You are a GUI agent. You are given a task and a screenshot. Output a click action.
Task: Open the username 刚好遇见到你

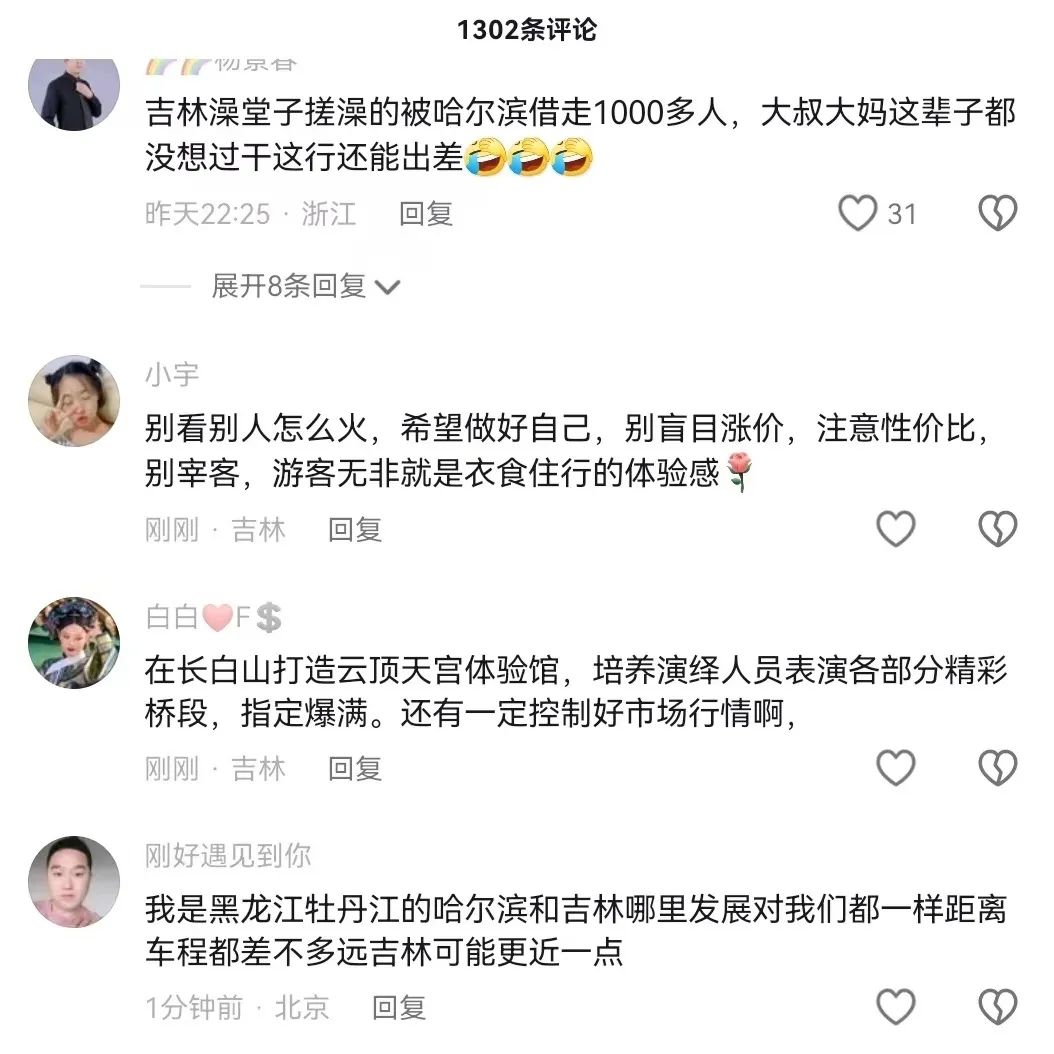pyautogui.click(x=228, y=855)
